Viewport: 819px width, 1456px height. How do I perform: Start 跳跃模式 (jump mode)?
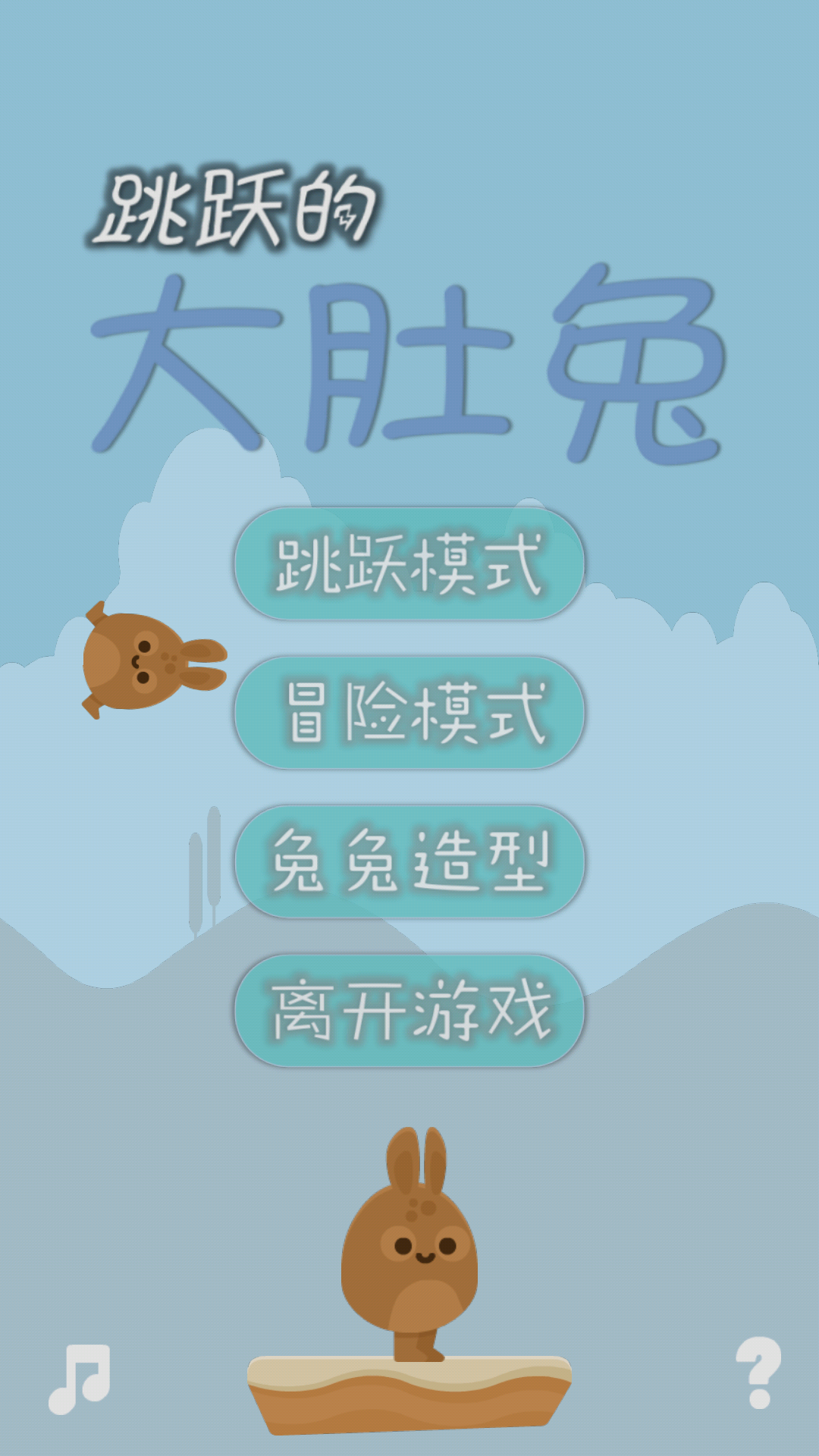click(409, 563)
